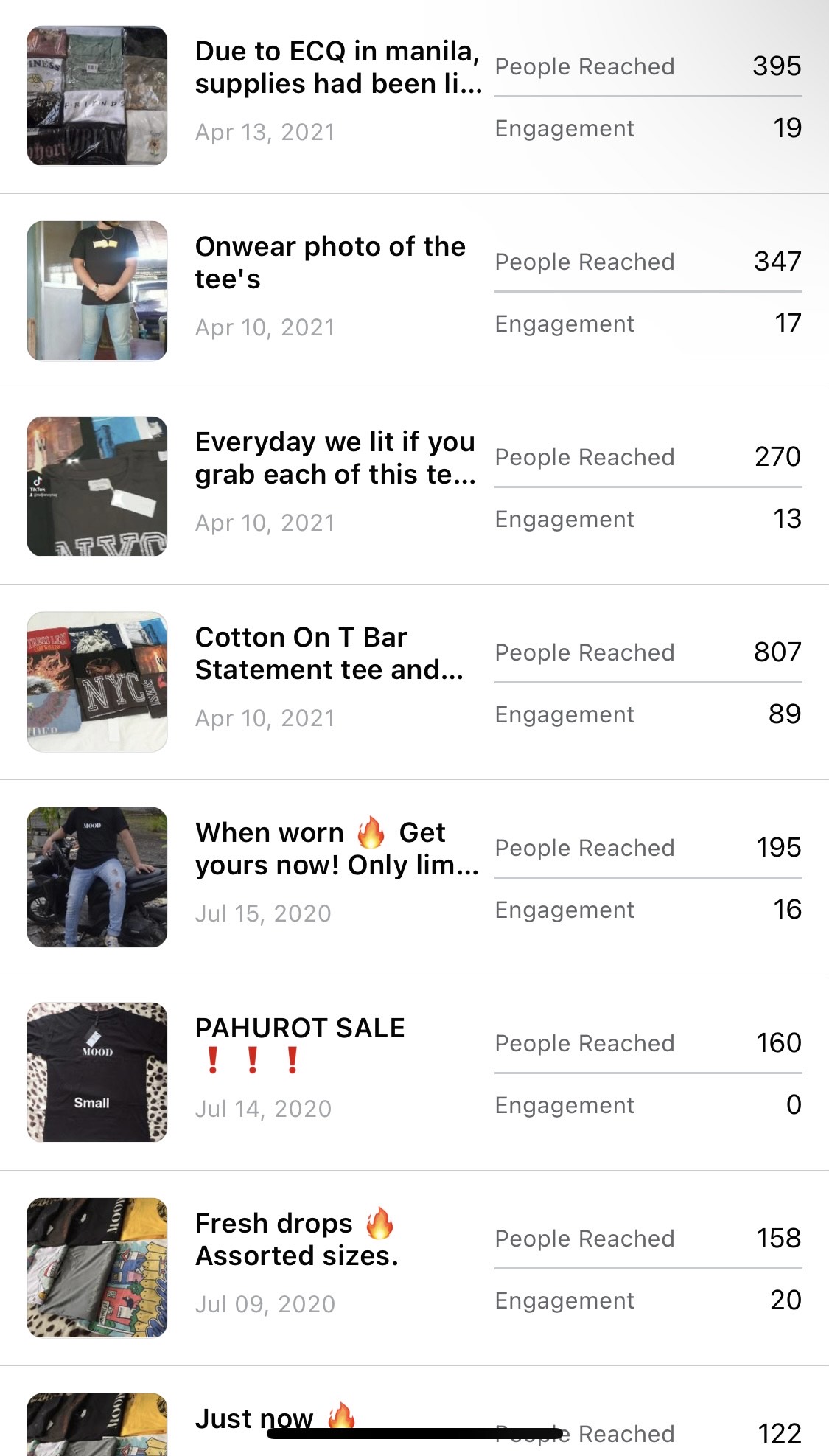View the 'PAHUROT SALE' post insights
The width and height of the screenshot is (829, 1456).
click(x=300, y=1028)
